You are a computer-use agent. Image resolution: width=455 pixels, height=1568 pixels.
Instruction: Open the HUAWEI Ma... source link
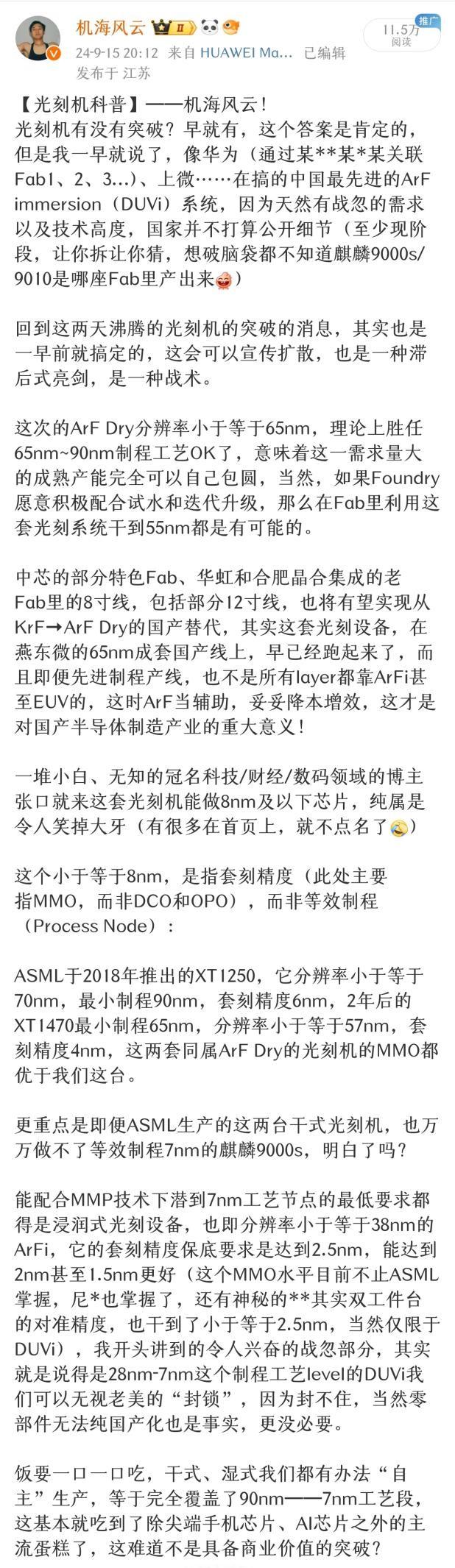[x=246, y=53]
